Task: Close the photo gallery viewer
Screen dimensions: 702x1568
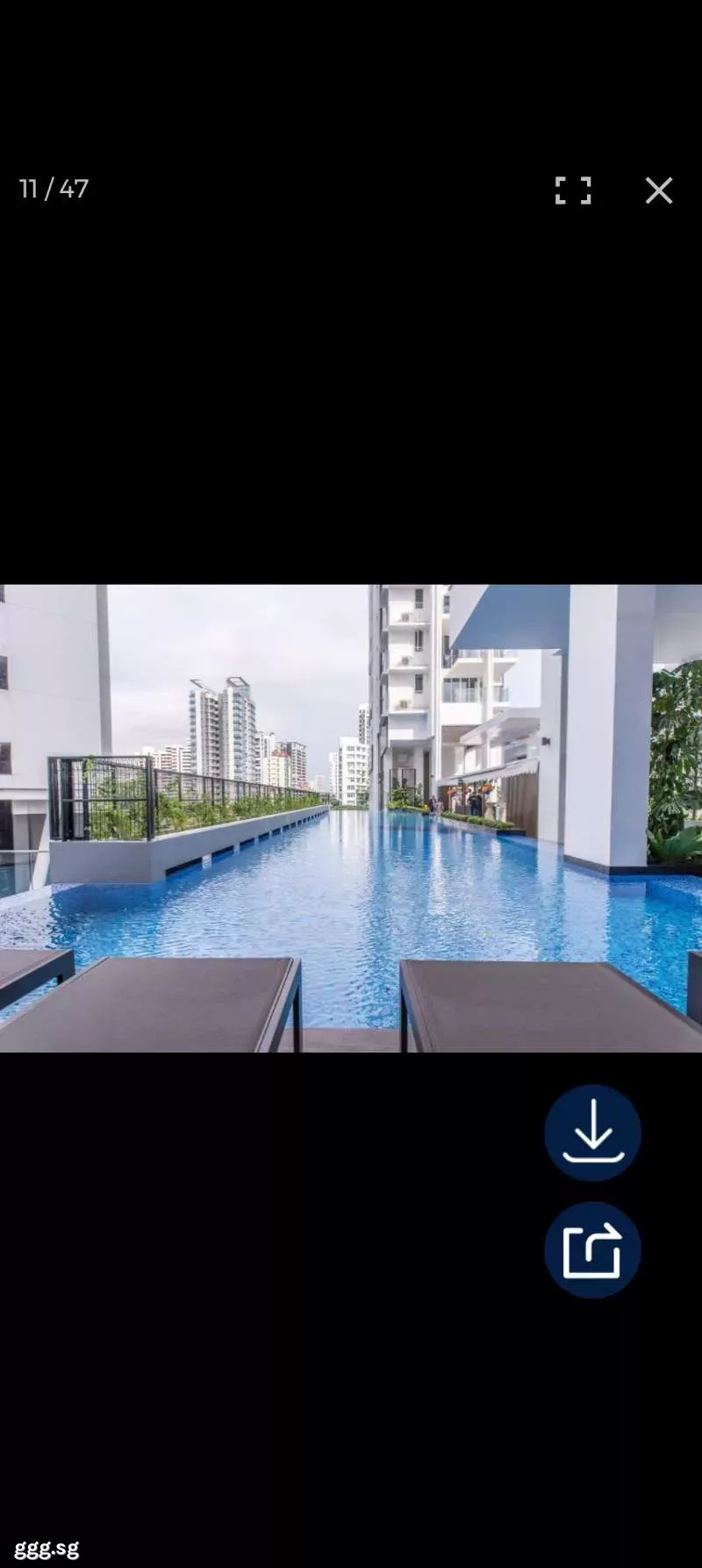Action: [659, 191]
